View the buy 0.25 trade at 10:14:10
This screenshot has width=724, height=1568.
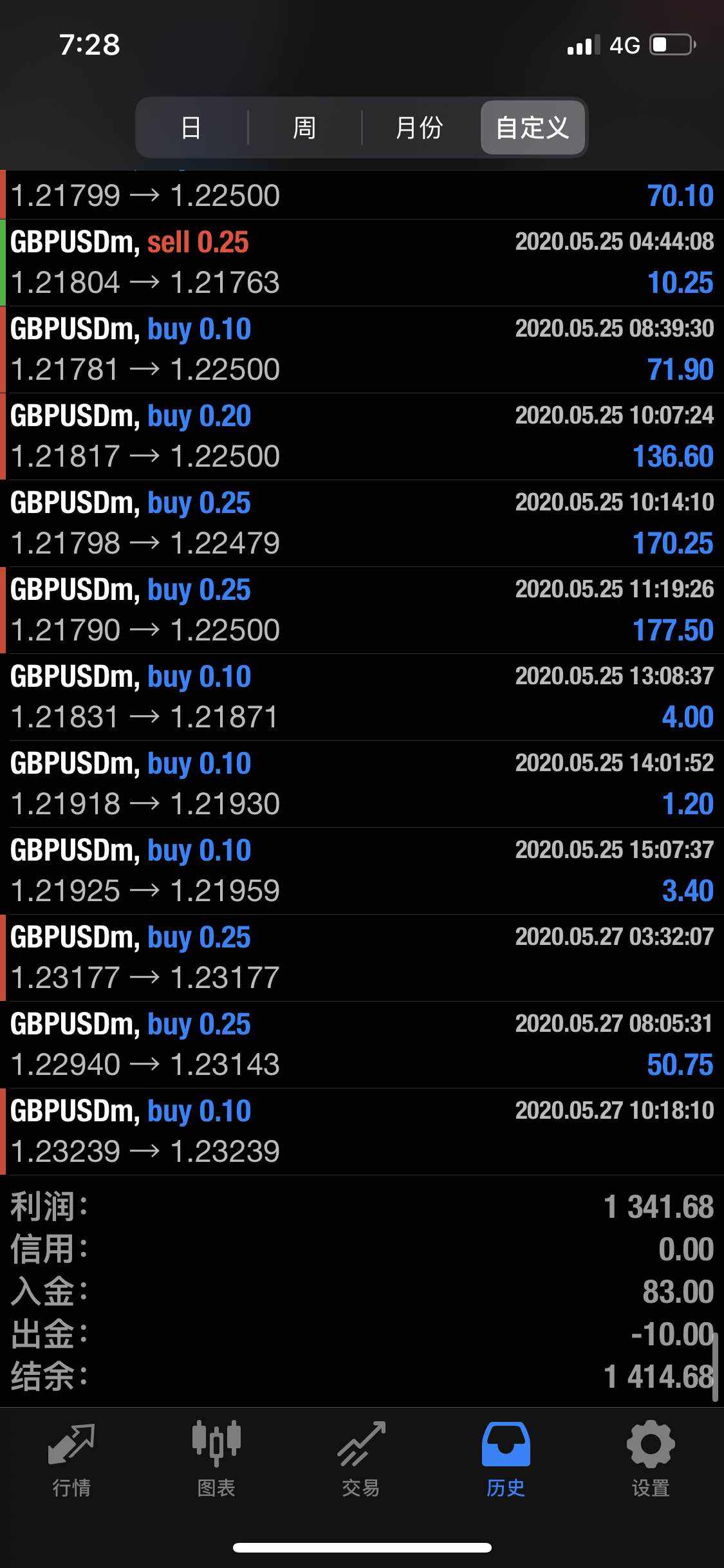point(362,523)
